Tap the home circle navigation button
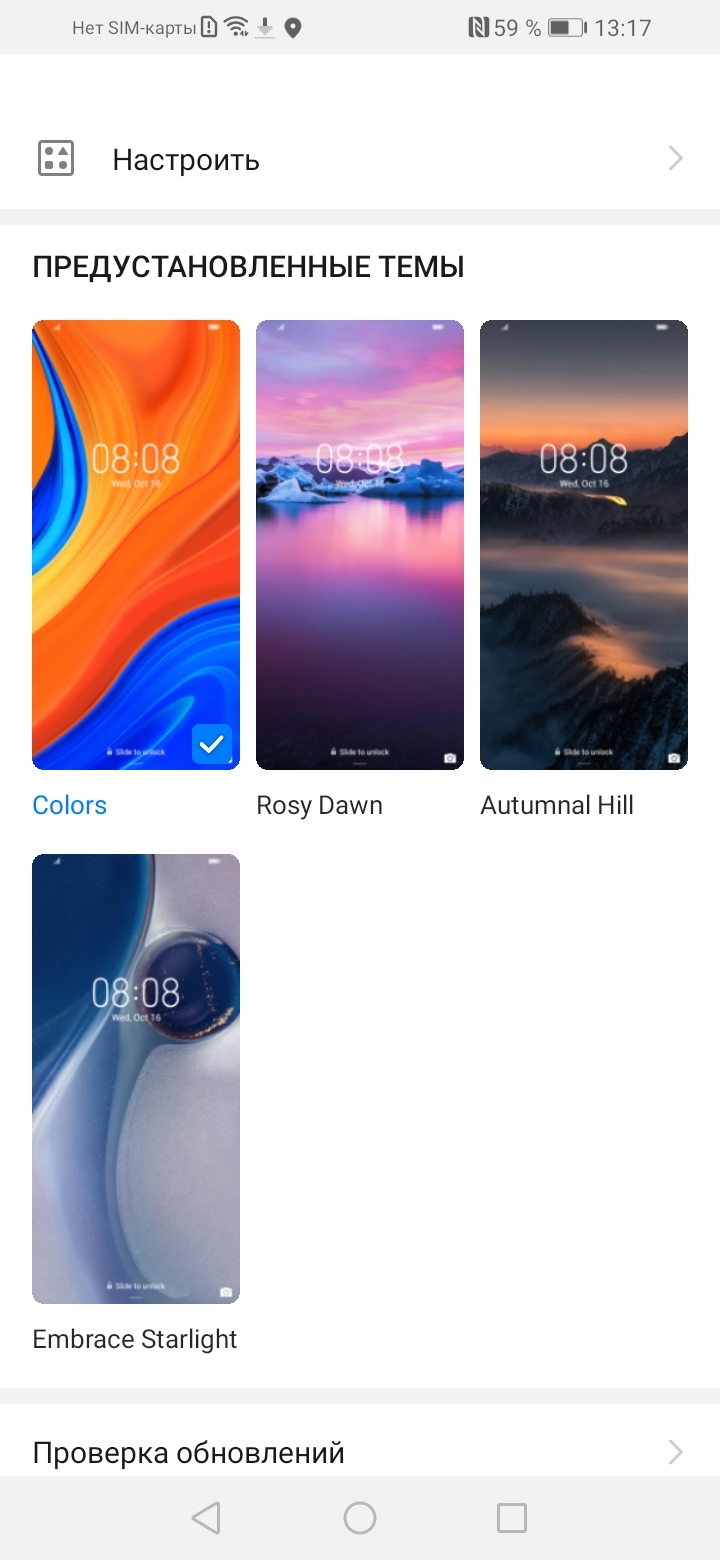Viewport: 720px width, 1560px height. [359, 1517]
